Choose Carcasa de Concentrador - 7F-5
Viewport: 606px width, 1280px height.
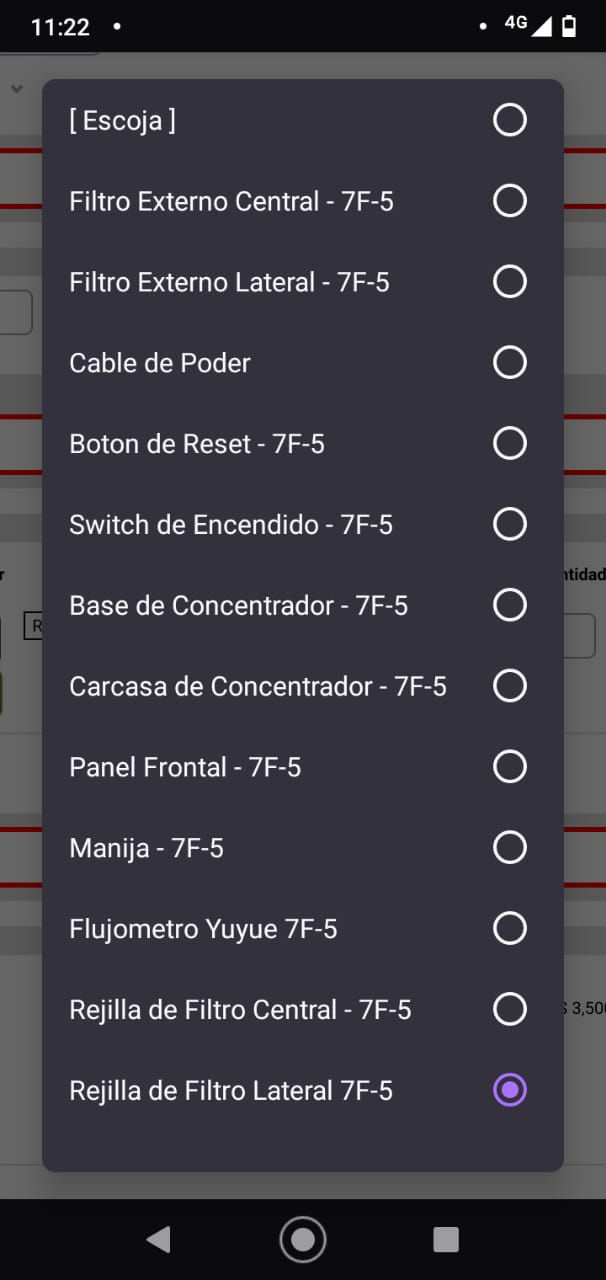(x=303, y=687)
